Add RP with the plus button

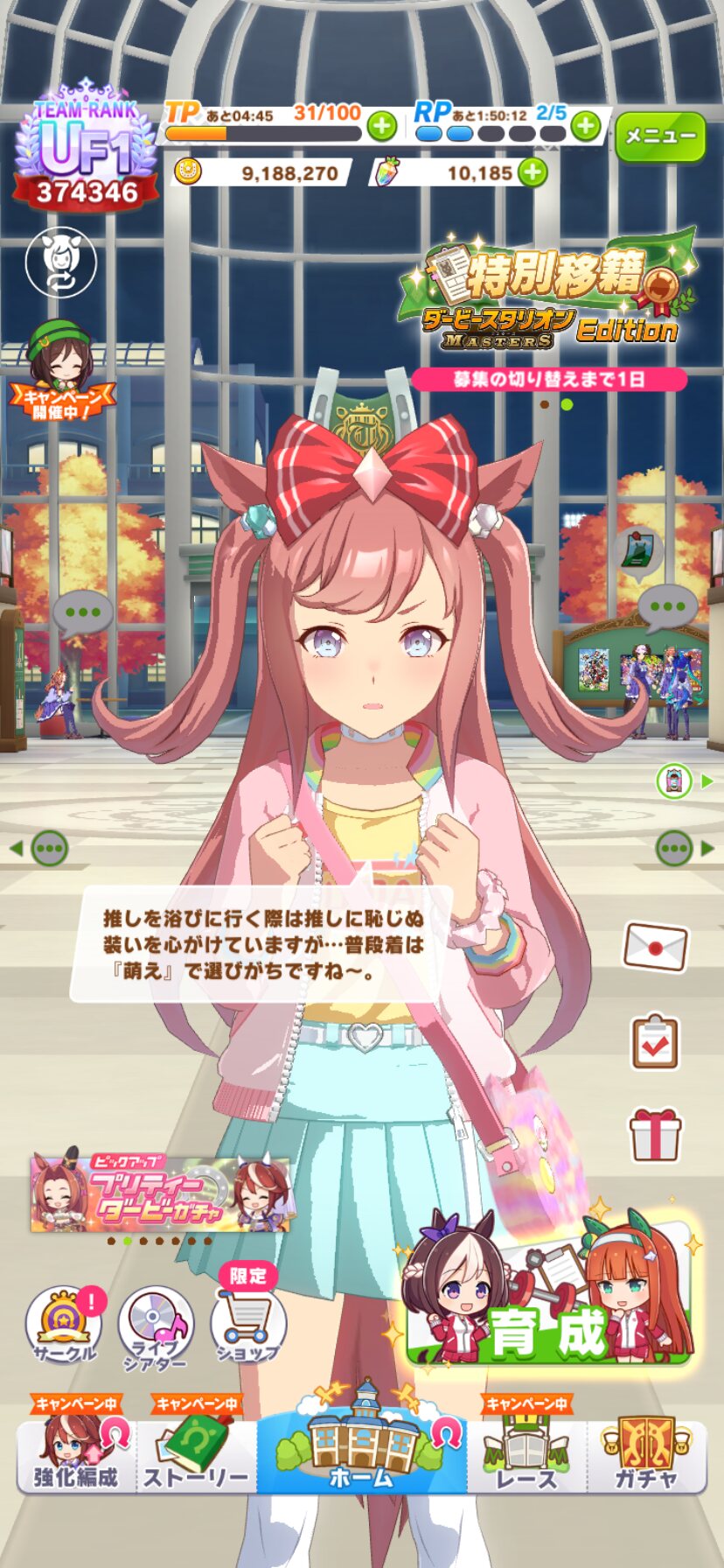586,126
